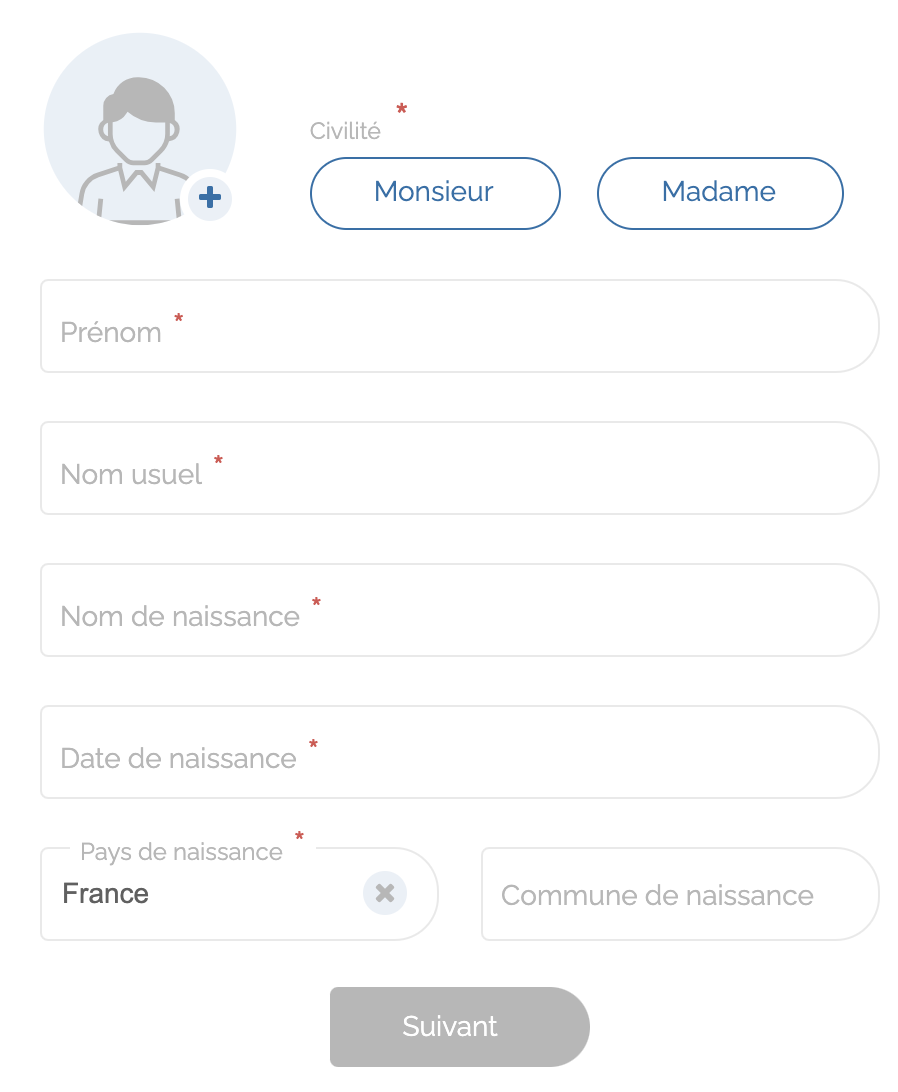This screenshot has width=898, height=1092.
Task: Enter the Nom de naissance field
Action: (460, 611)
